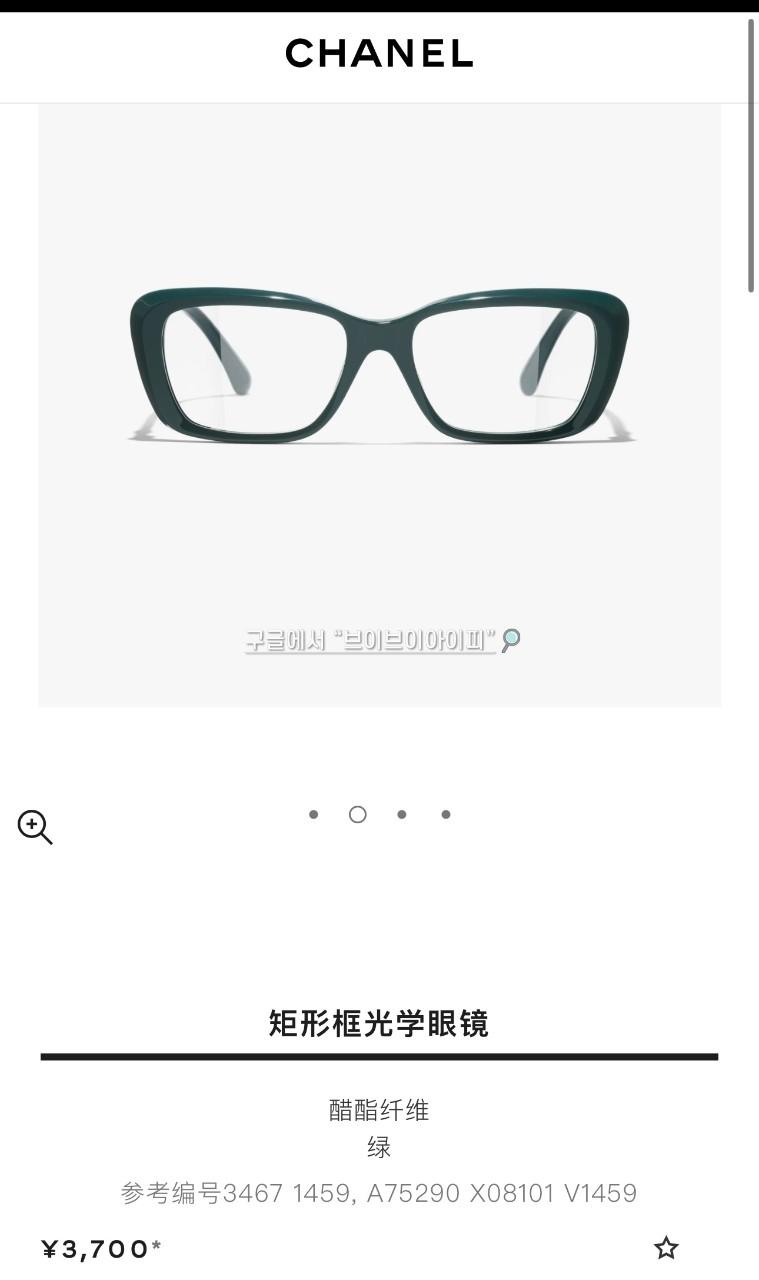Jump to the third image dot
759x1280 pixels.
[x=402, y=814]
